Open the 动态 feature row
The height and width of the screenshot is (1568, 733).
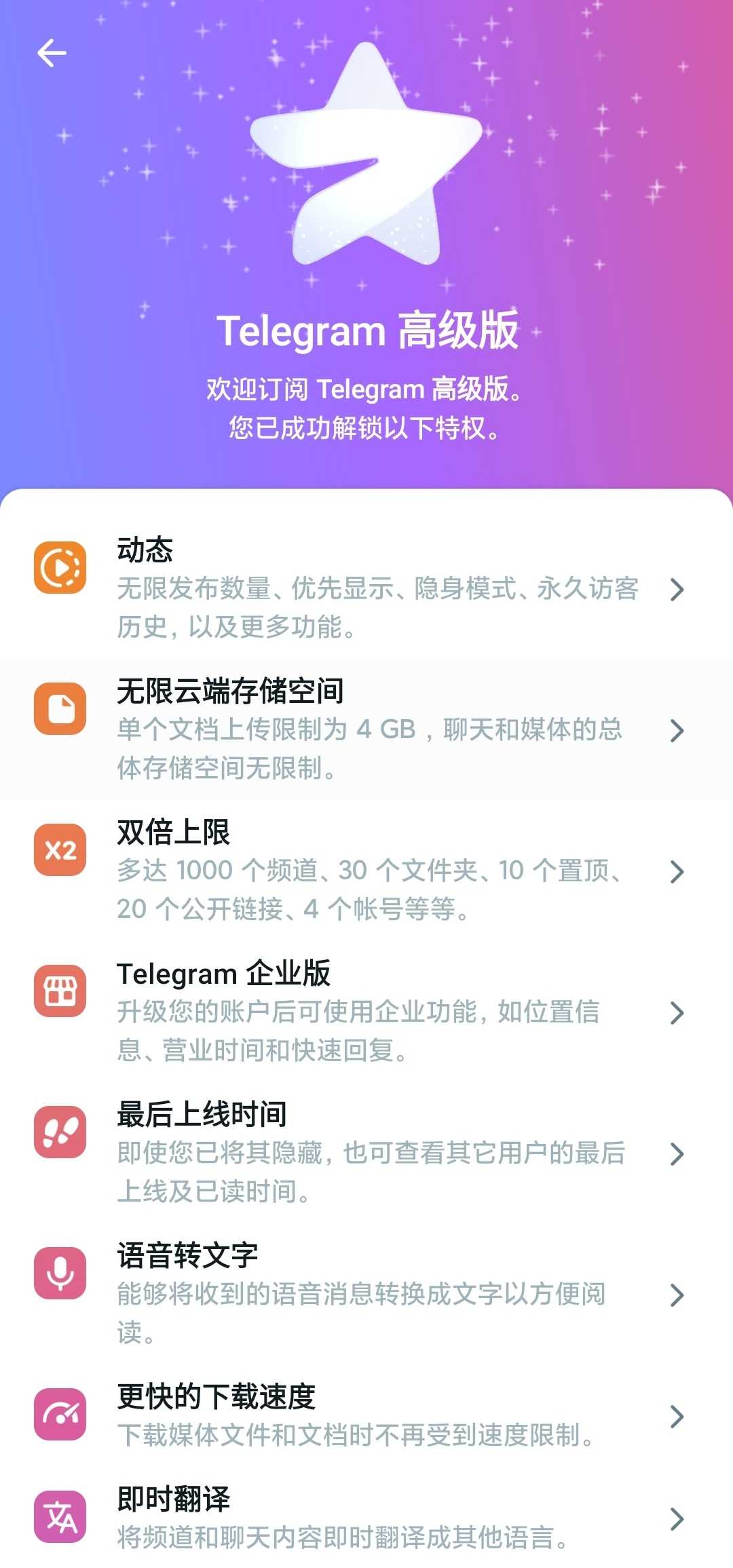pos(366,588)
